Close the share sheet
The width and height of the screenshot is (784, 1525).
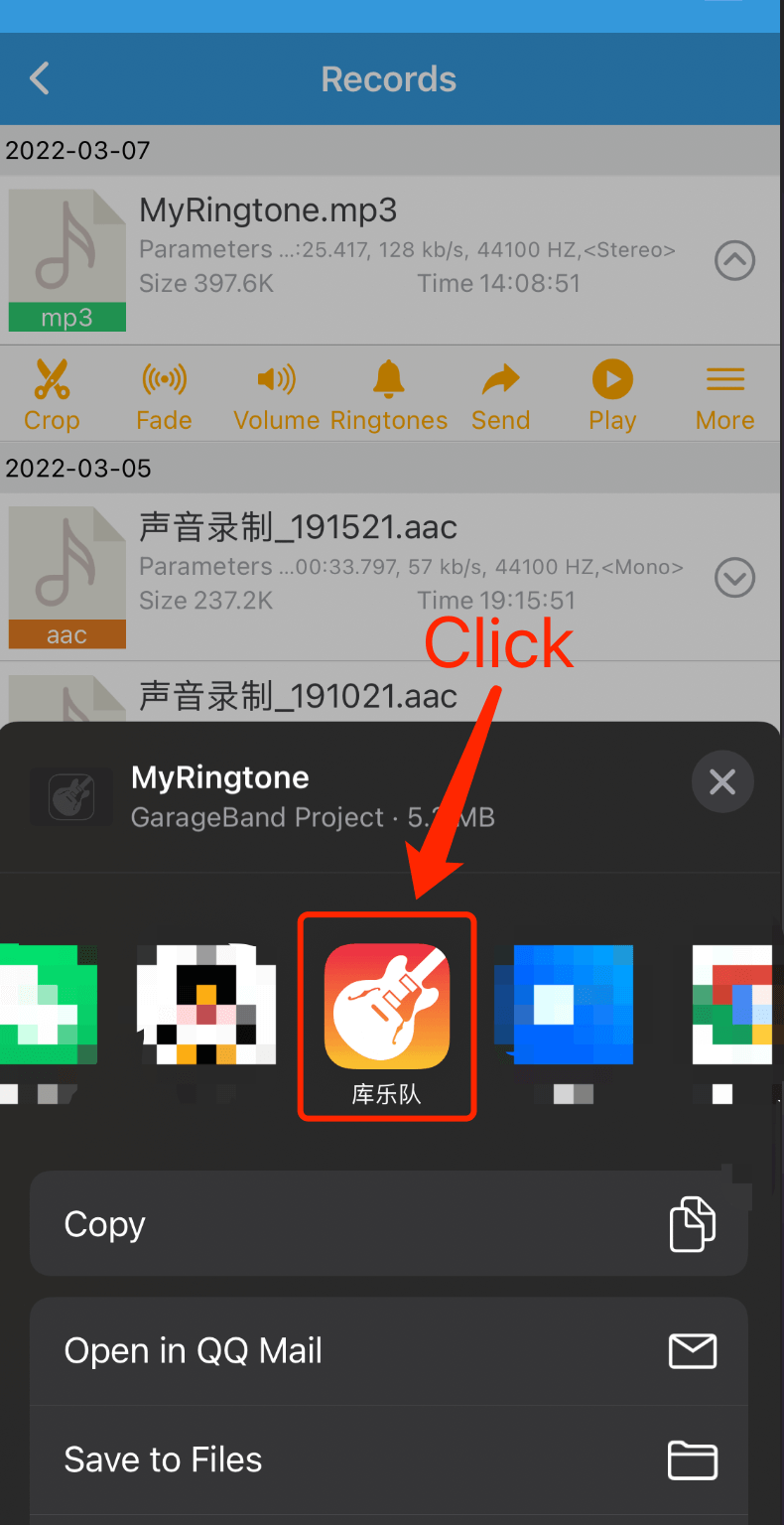pyautogui.click(x=722, y=782)
